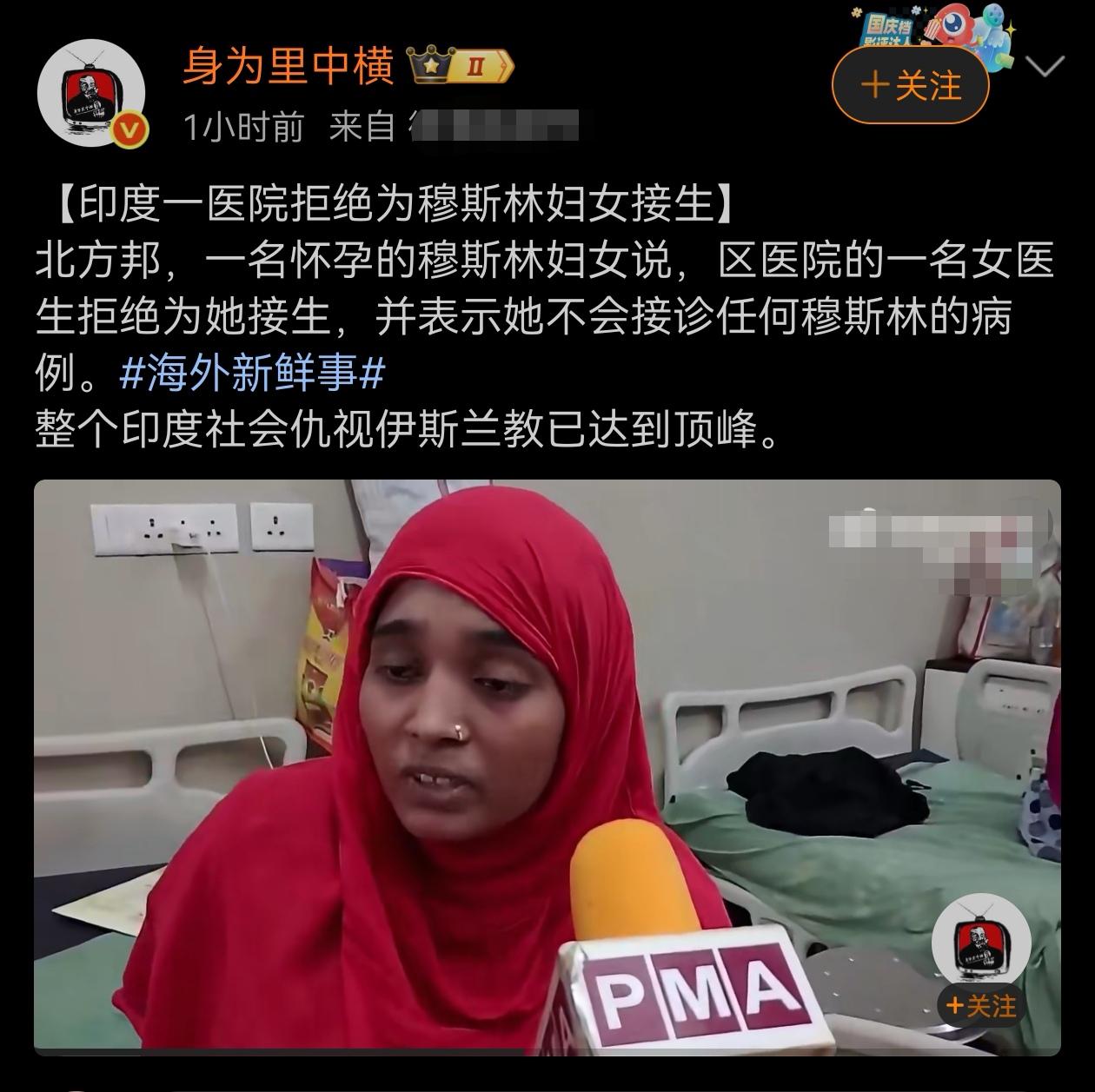Screen dimensions: 1095x1092
Task: Expand the post options chevron
Action: click(x=1045, y=67)
